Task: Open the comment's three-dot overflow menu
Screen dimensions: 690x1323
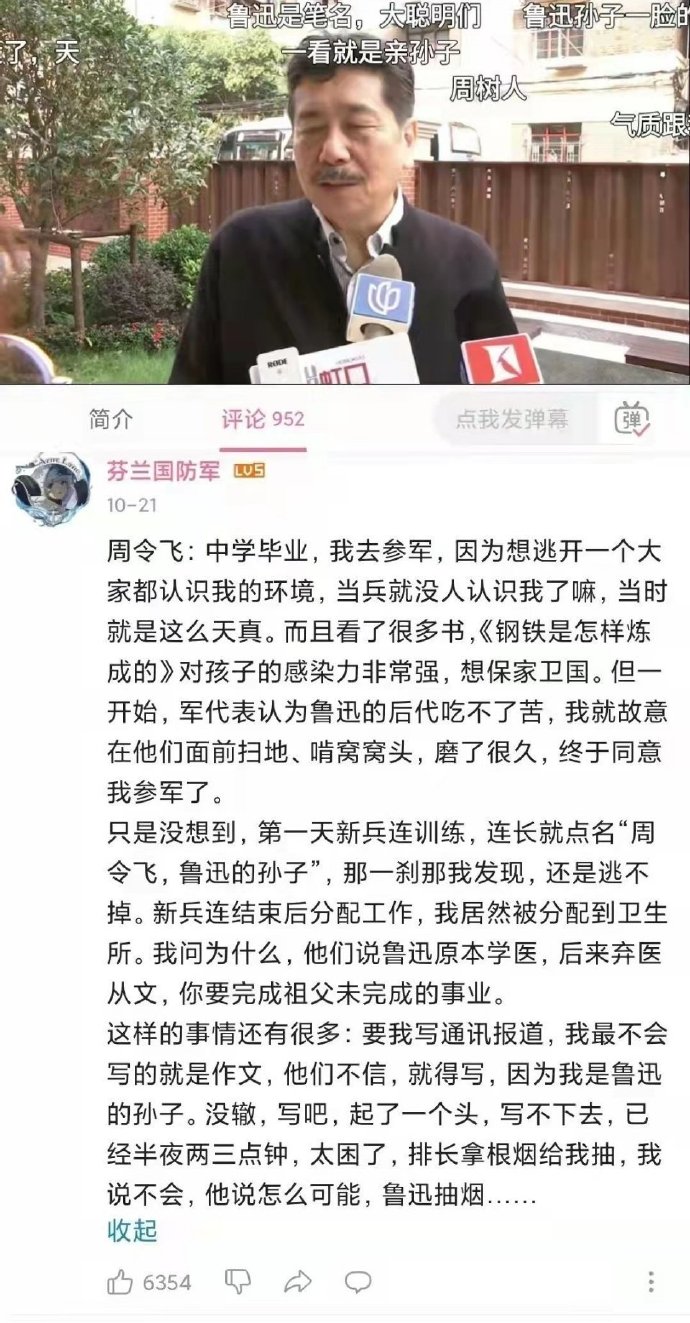Action: pos(651,1282)
